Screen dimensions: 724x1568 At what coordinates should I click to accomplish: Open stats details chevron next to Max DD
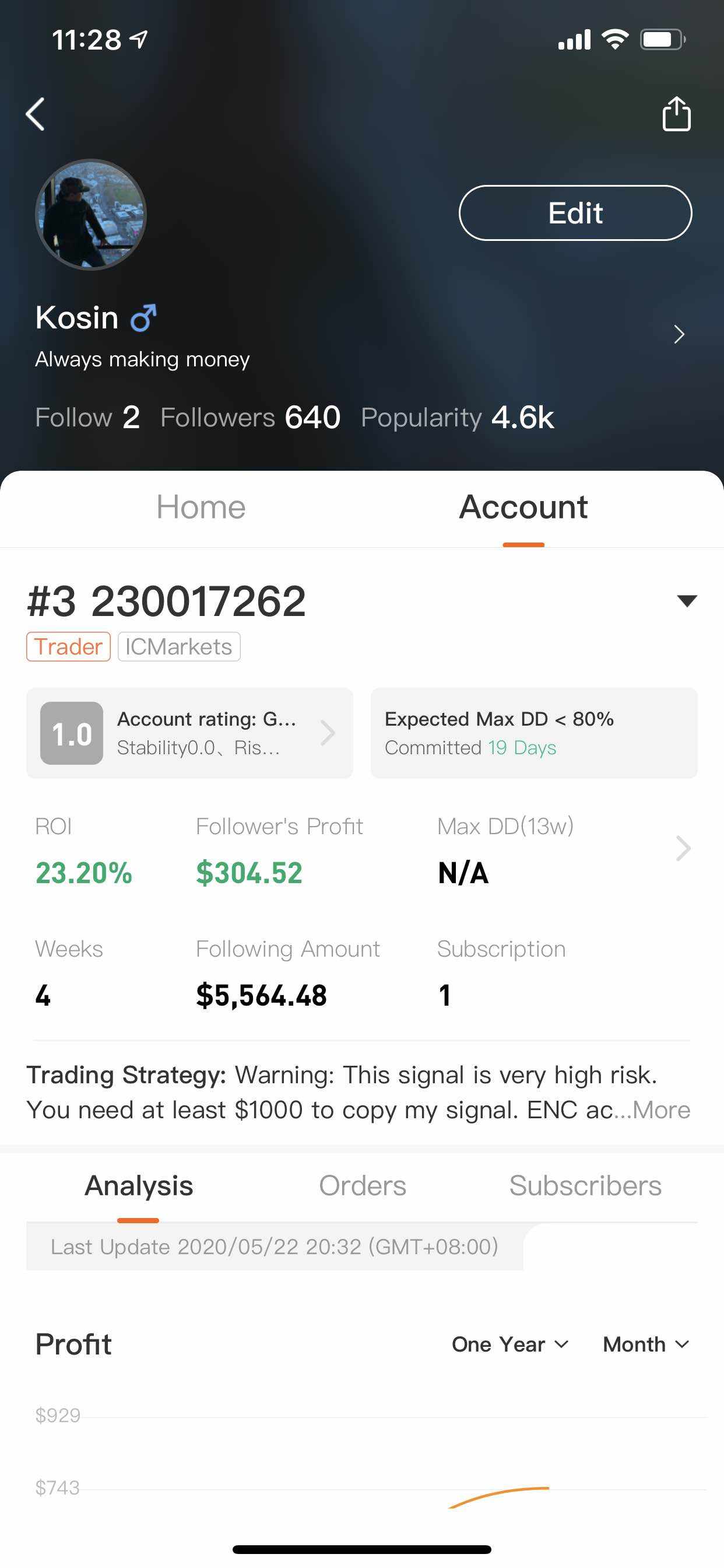coord(683,848)
